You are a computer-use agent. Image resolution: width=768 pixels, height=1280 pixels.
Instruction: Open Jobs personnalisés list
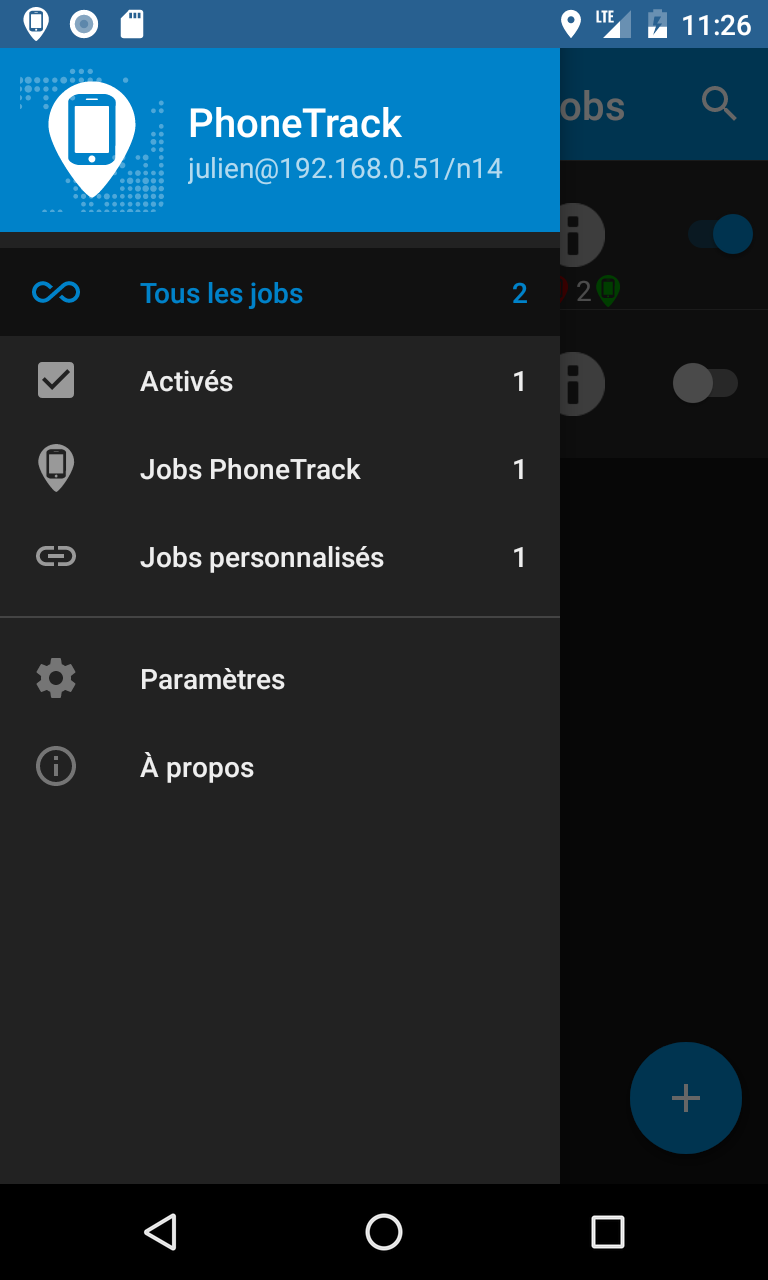pyautogui.click(x=262, y=557)
